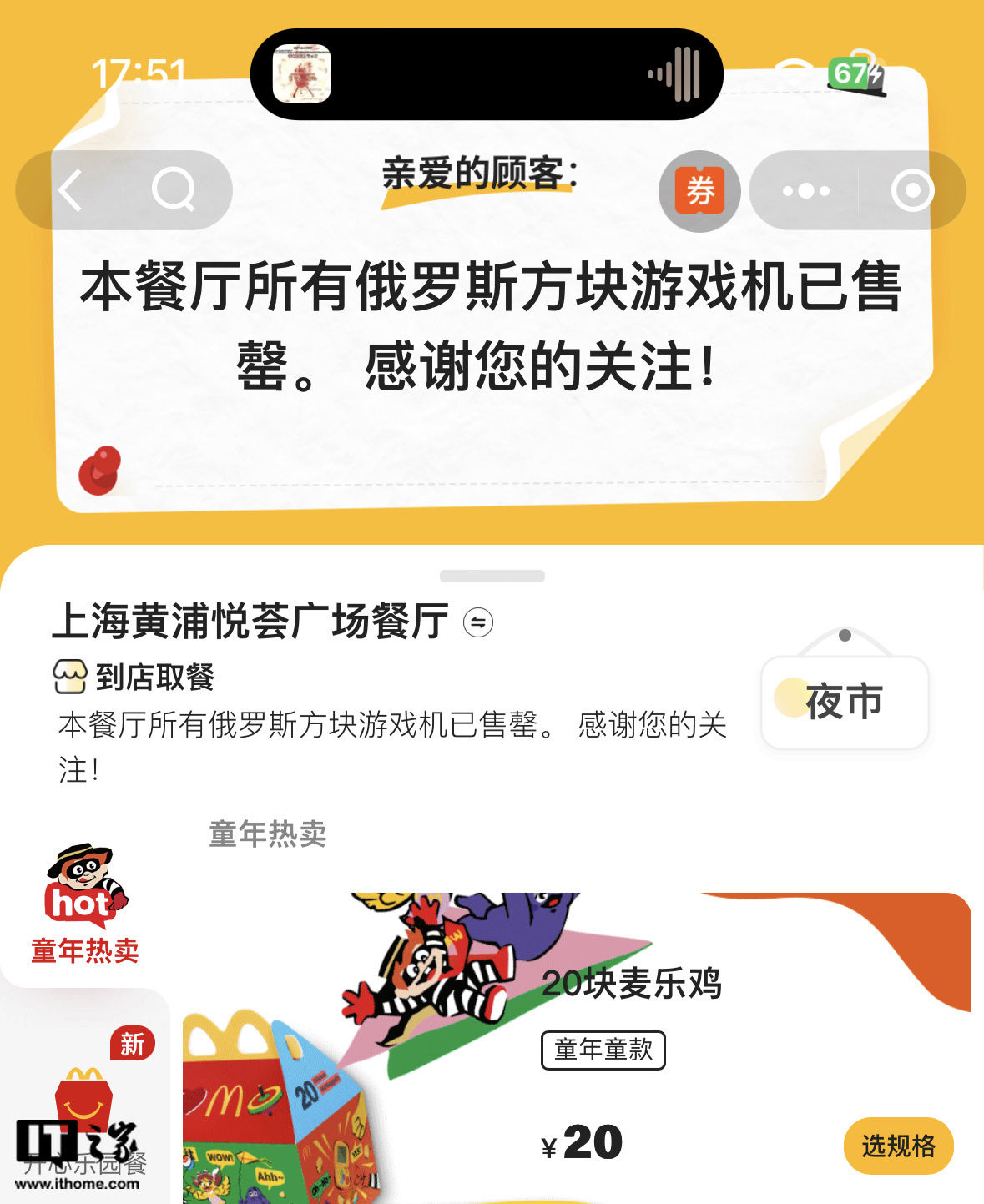Open the mini program more options menu

coord(805,191)
